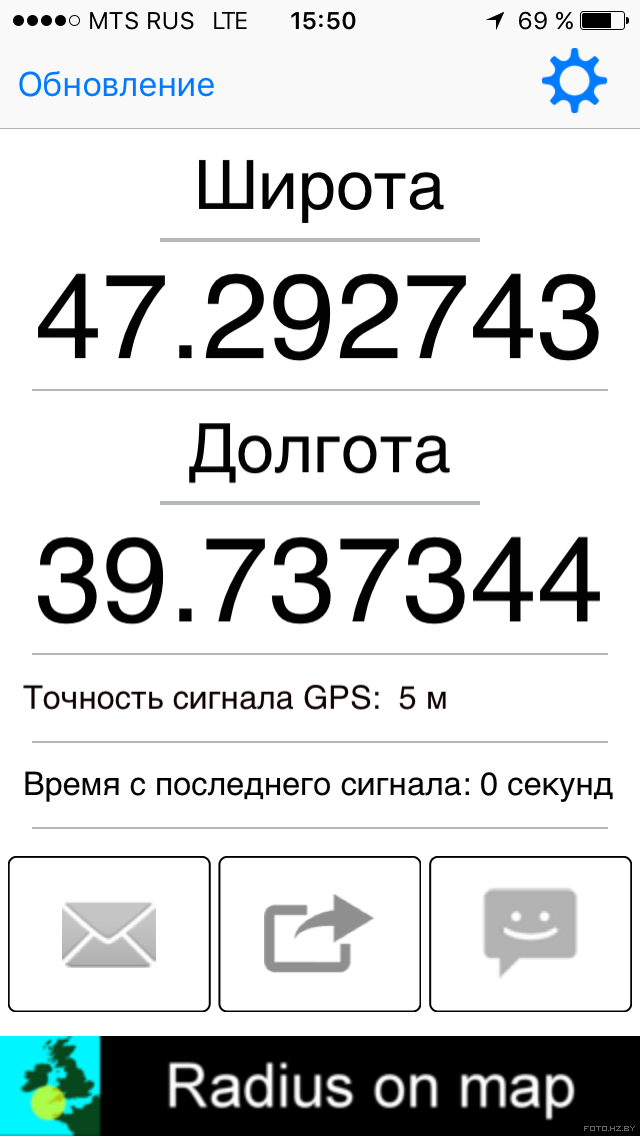
Task: Send coordinates via the message bubble button
Action: 531,934
